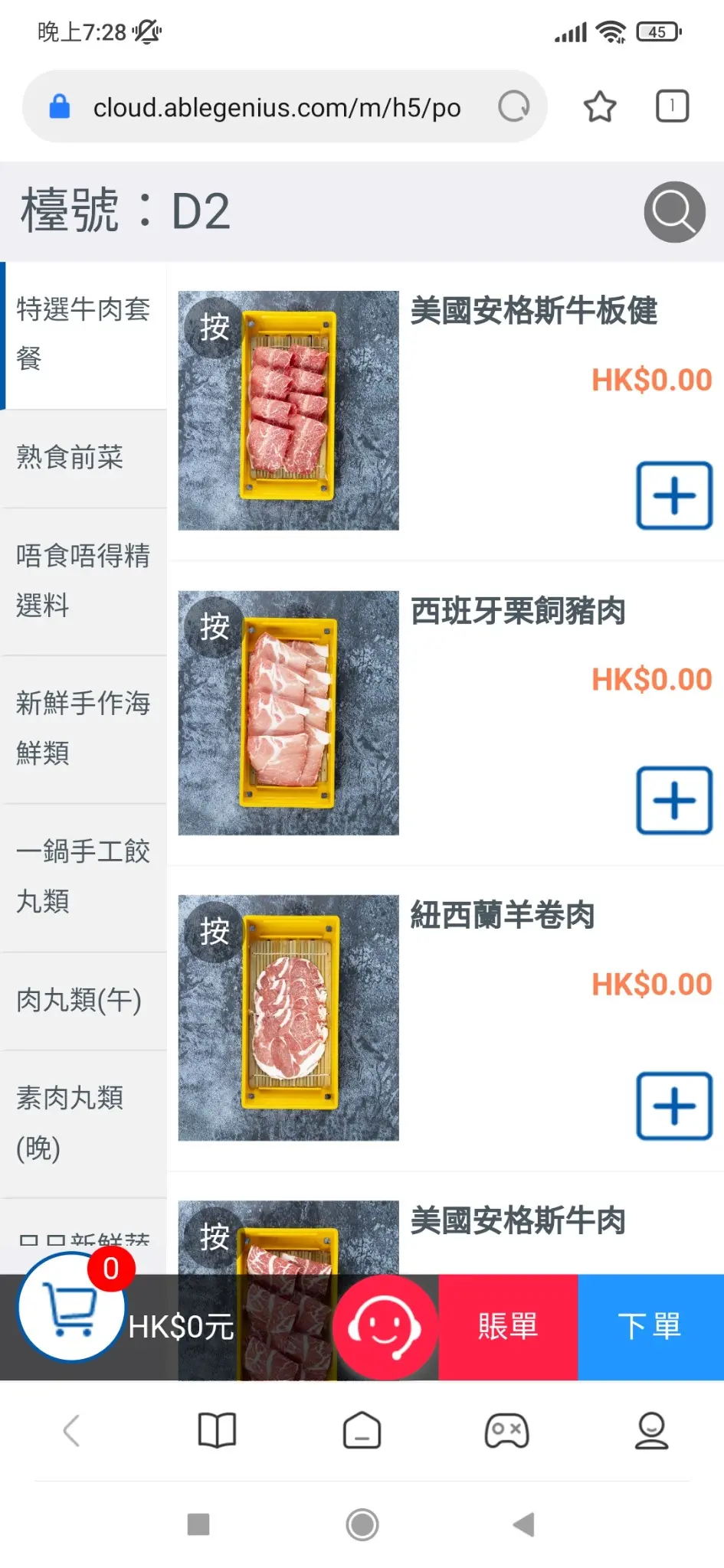This screenshot has width=724, height=1568.
Task: Open the 賬單 bill
Action: pos(507,1327)
